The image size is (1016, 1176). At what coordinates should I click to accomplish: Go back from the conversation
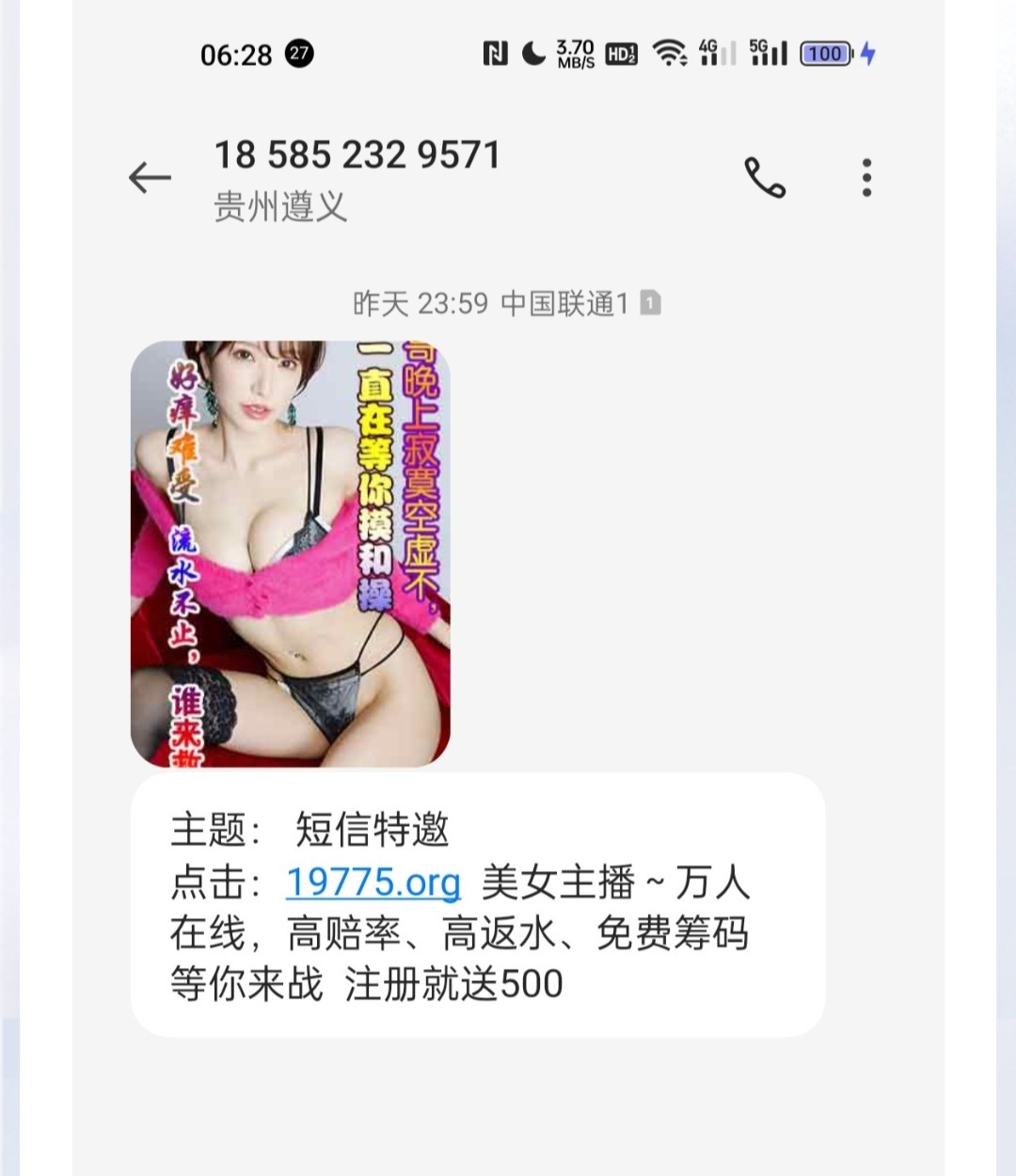tap(150, 177)
